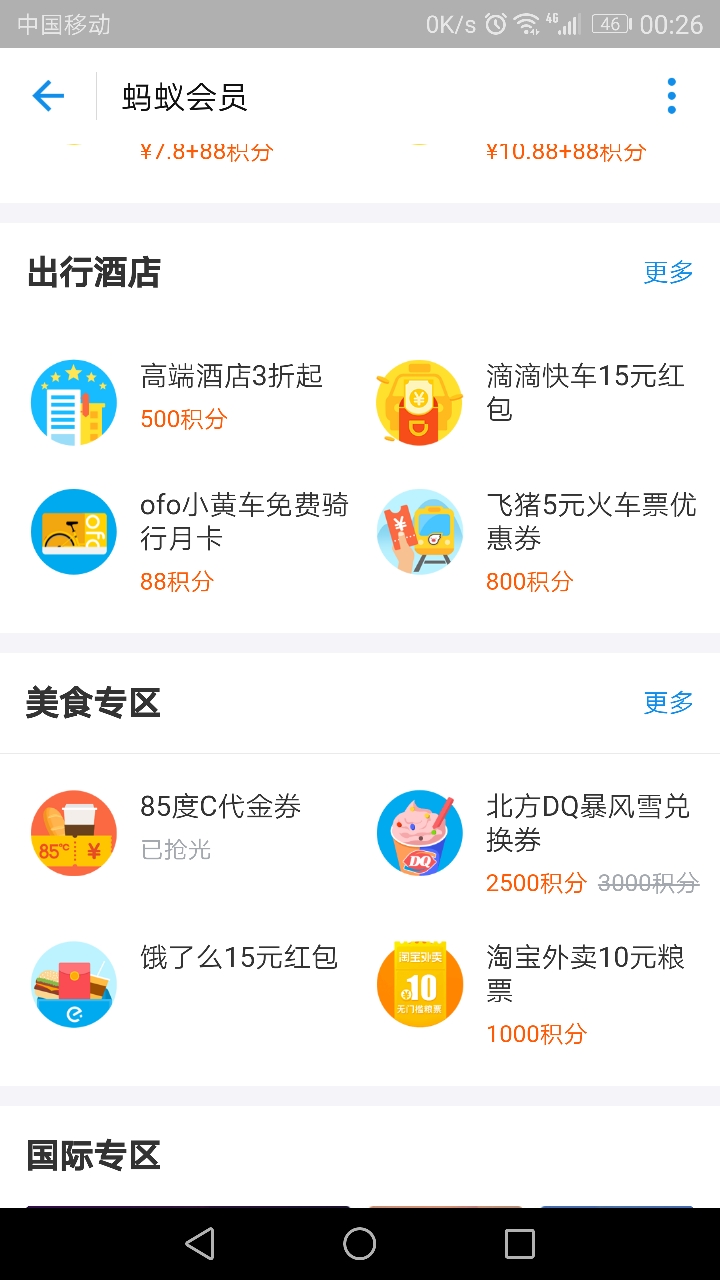The height and width of the screenshot is (1280, 720).
Task: Tap the 美食专区 section title
Action: point(92,702)
